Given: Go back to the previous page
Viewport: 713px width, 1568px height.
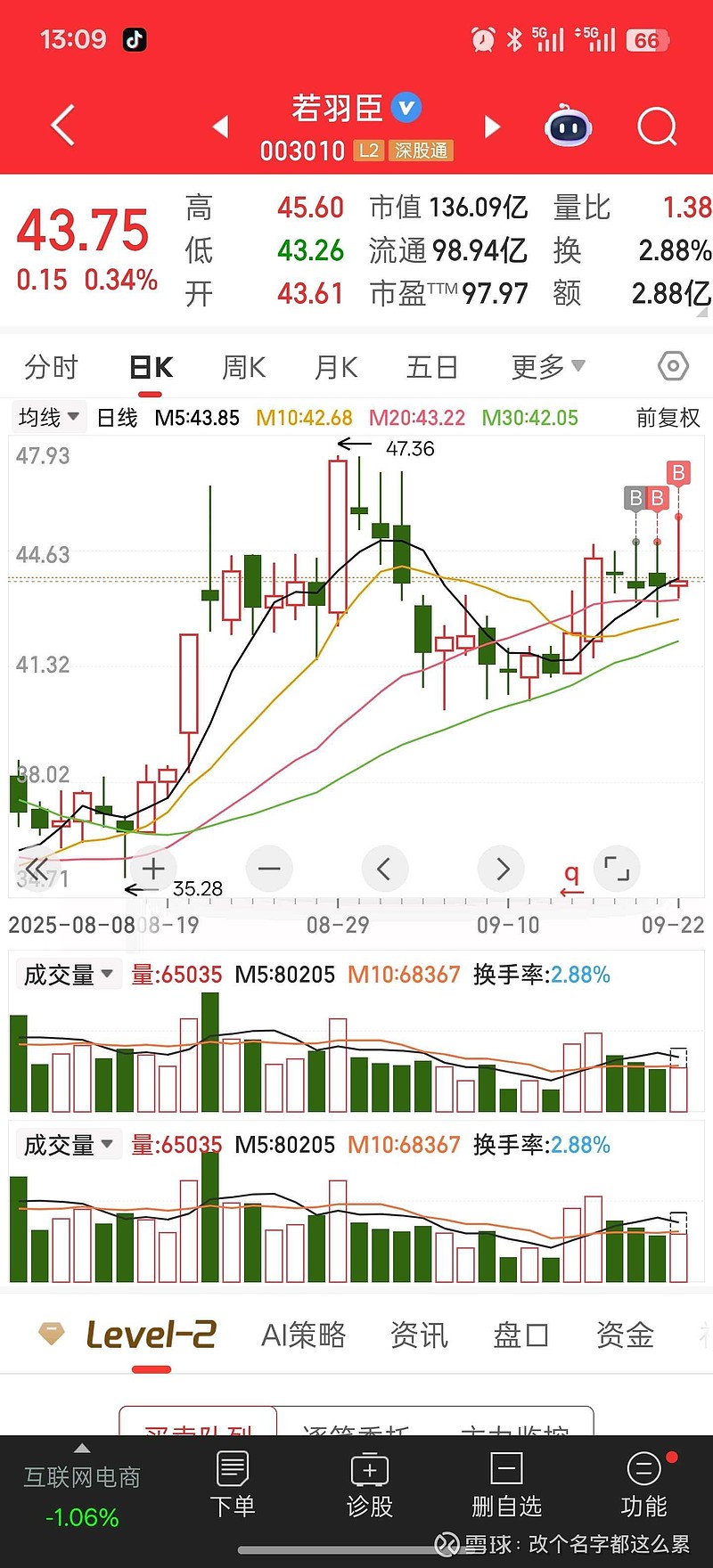Looking at the screenshot, I should coord(62,126).
